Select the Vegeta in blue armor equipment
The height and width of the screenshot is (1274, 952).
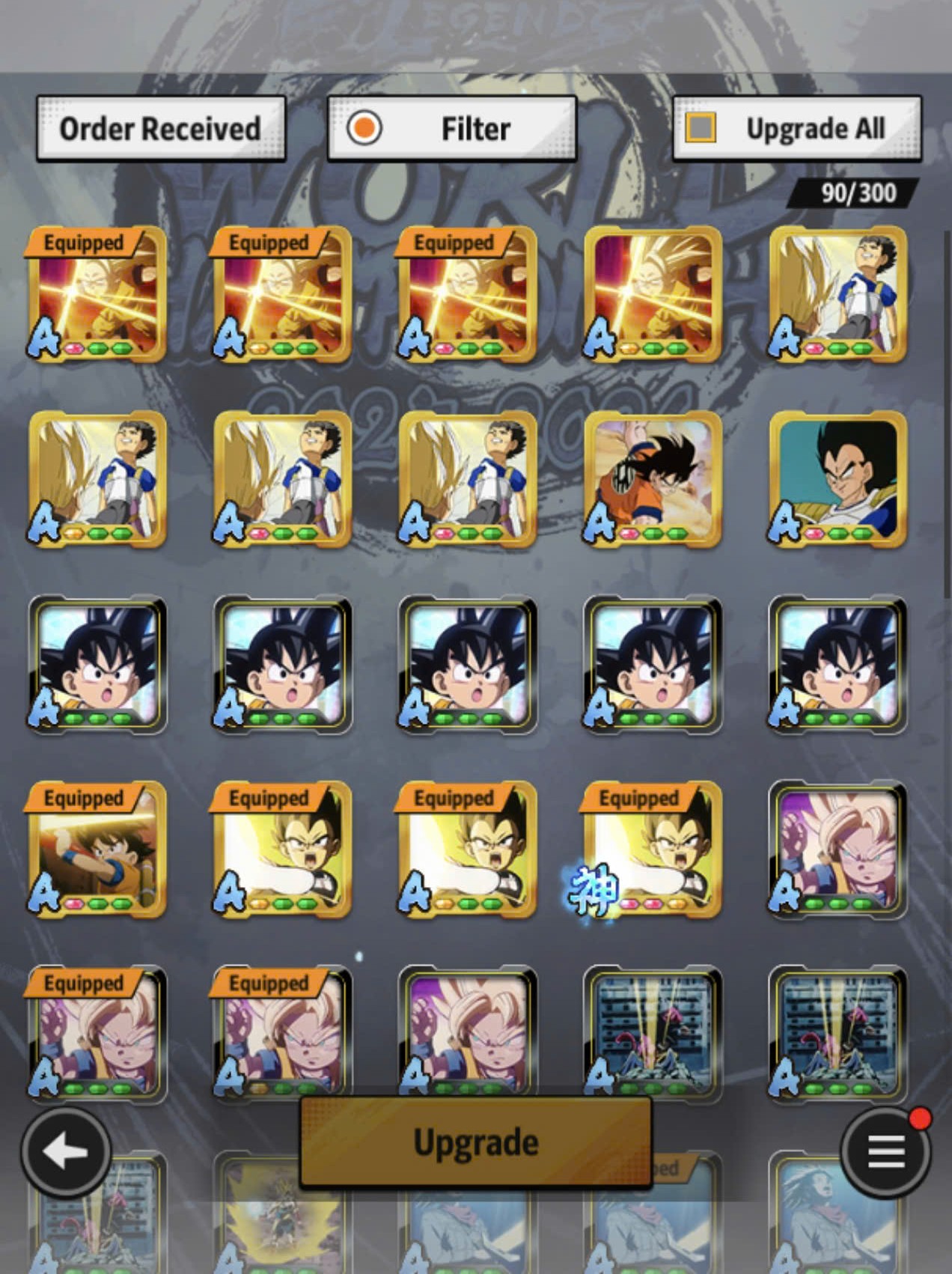(838, 479)
